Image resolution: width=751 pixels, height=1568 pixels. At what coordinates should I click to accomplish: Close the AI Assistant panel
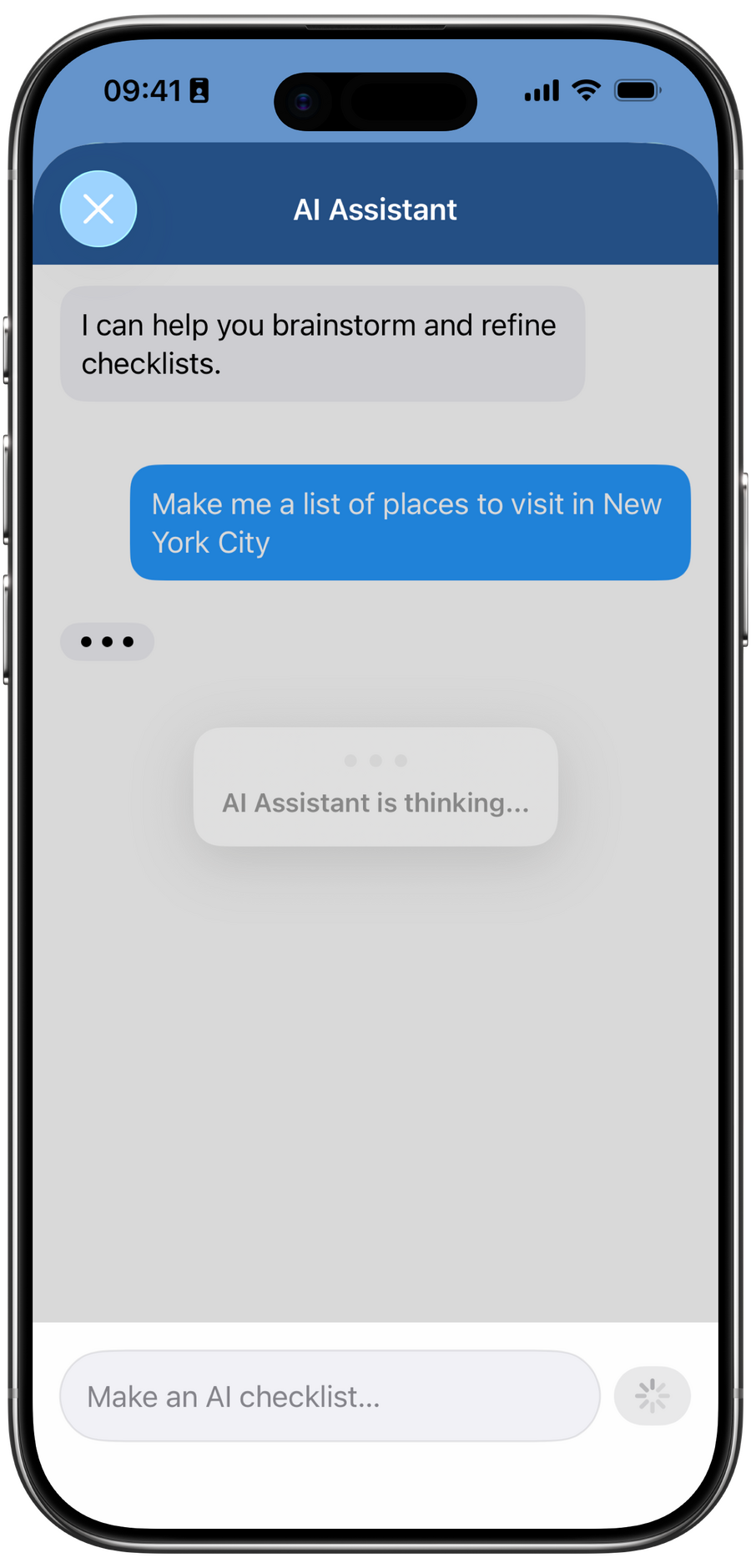pos(98,209)
